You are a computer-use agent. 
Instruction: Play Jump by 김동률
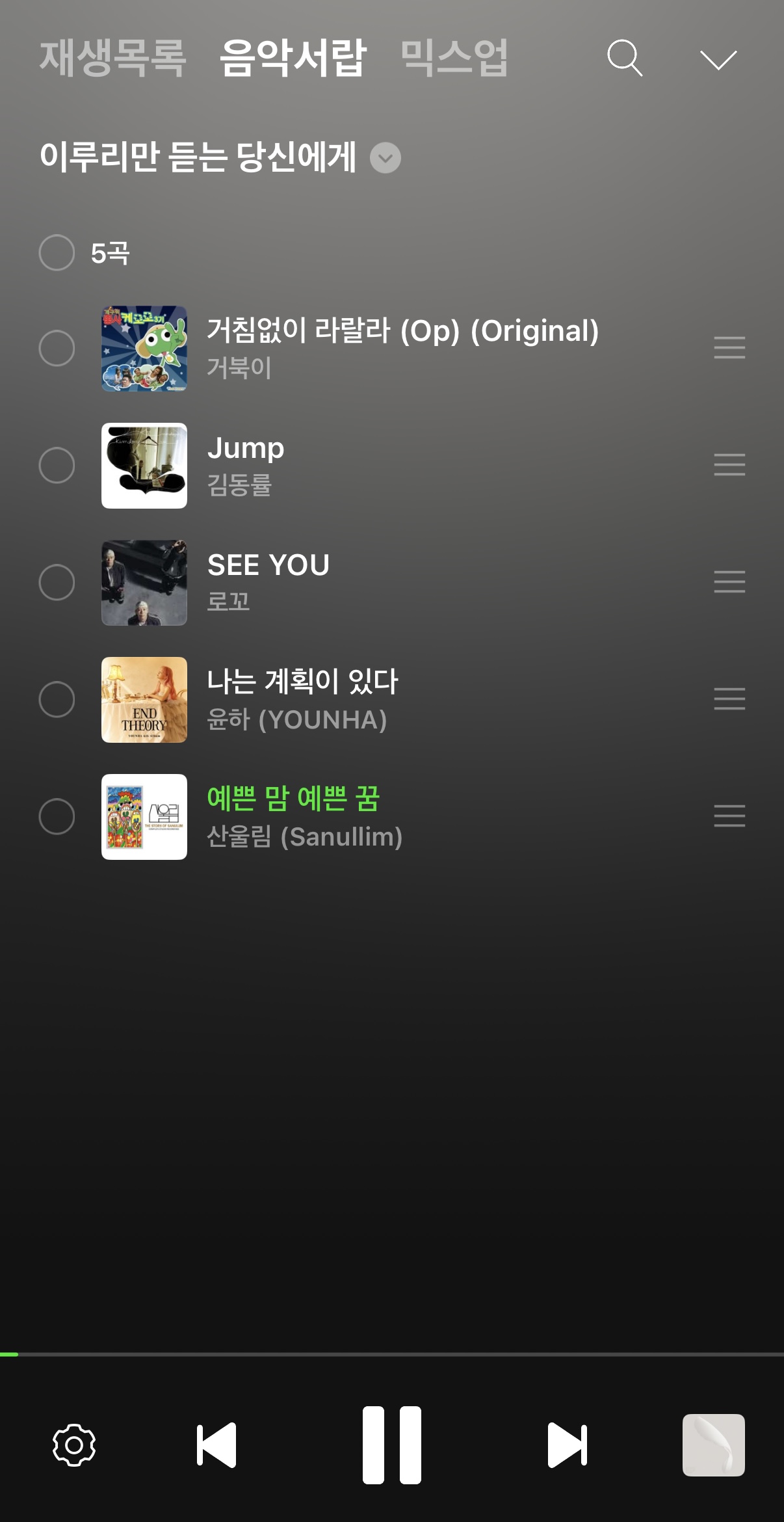coord(246,449)
